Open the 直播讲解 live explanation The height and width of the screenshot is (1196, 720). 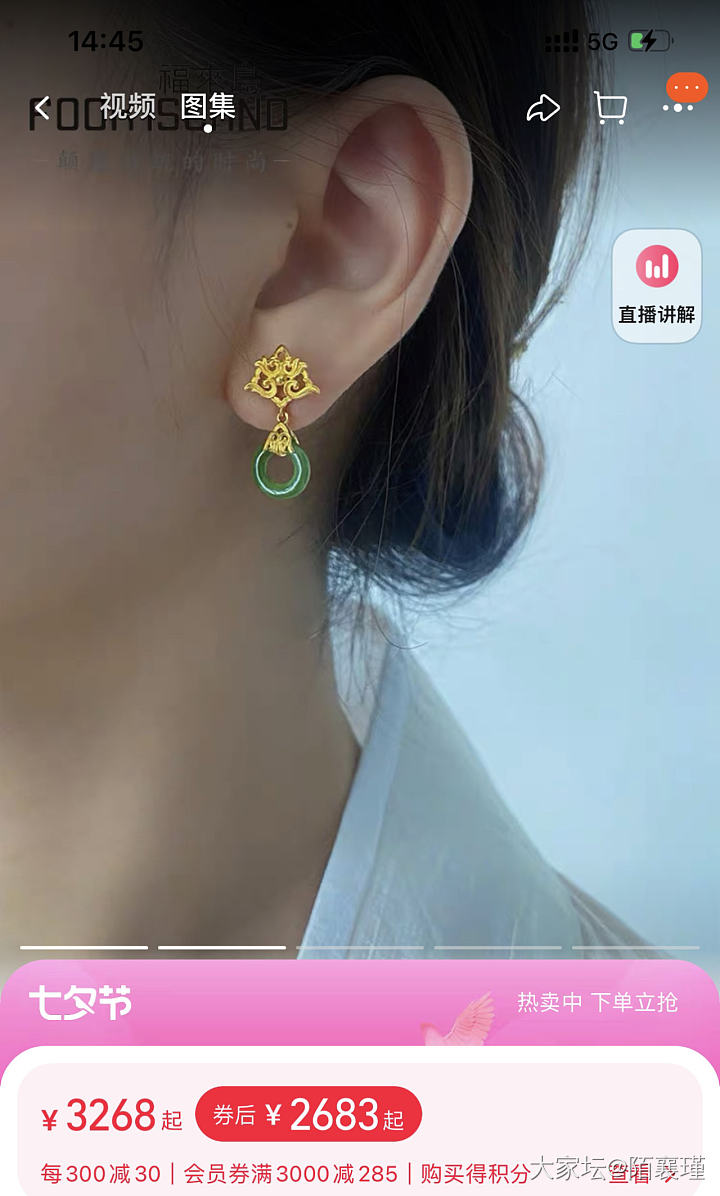tap(656, 286)
